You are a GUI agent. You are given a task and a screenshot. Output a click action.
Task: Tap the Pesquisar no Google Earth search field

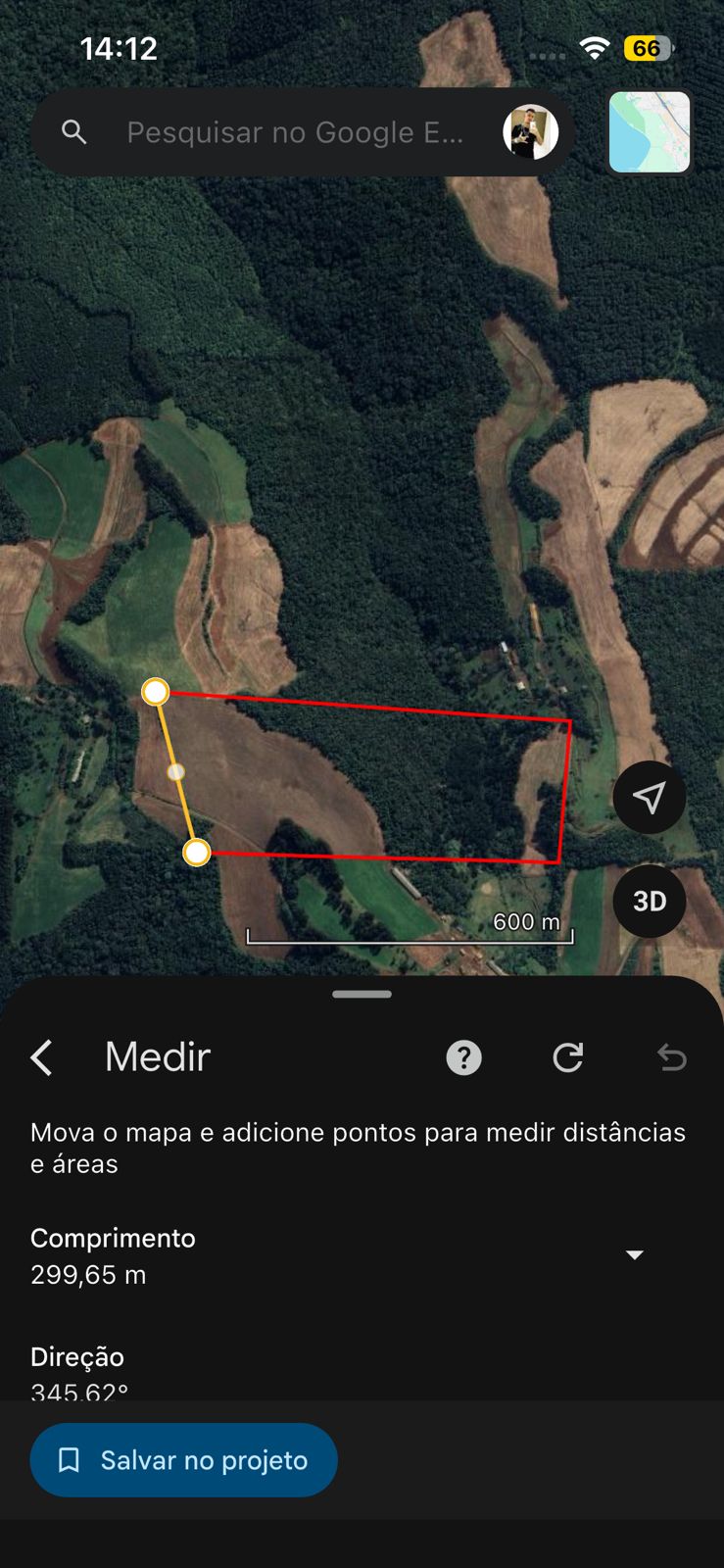(x=294, y=132)
